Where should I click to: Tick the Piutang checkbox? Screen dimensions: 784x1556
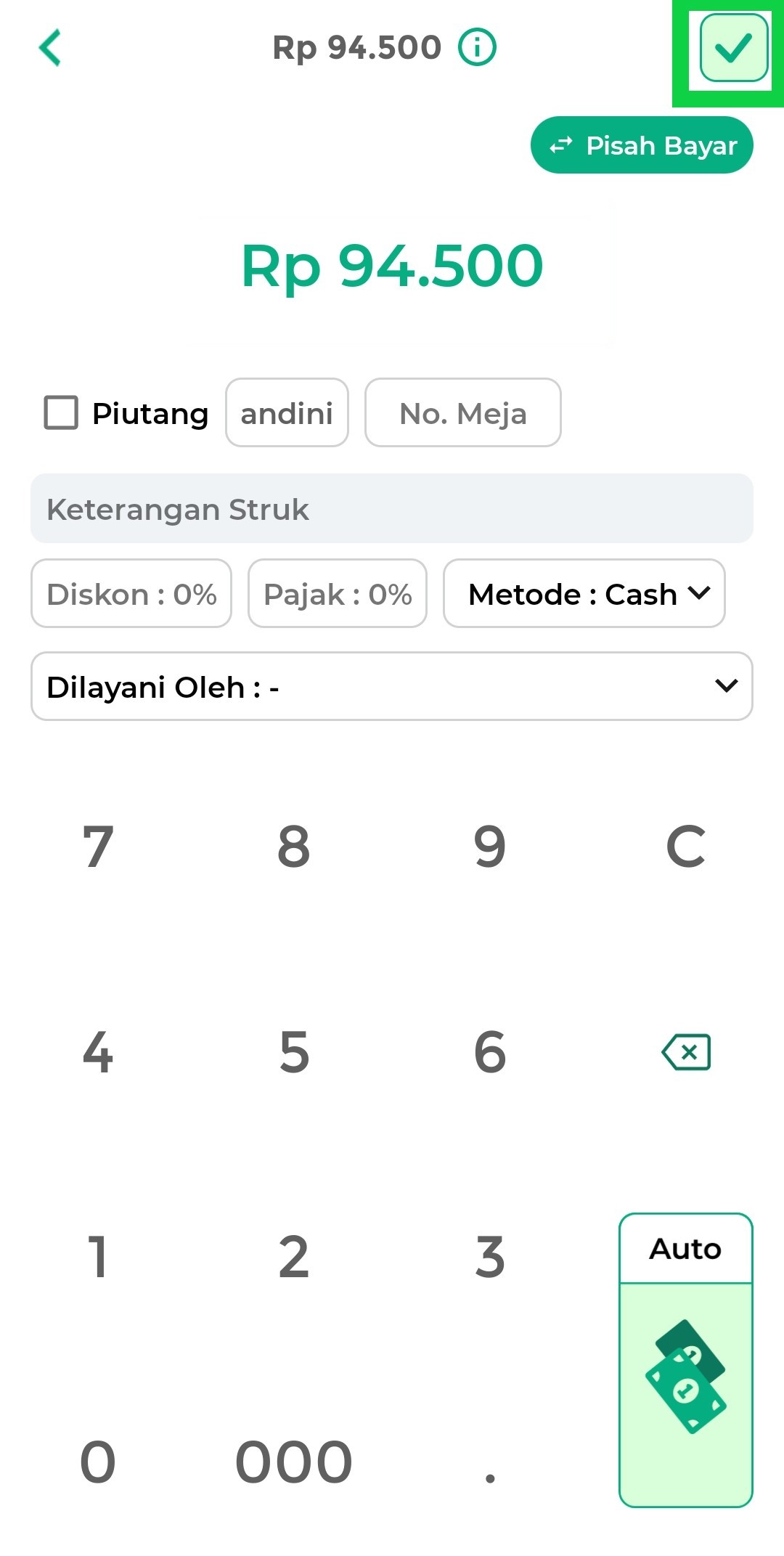[61, 412]
